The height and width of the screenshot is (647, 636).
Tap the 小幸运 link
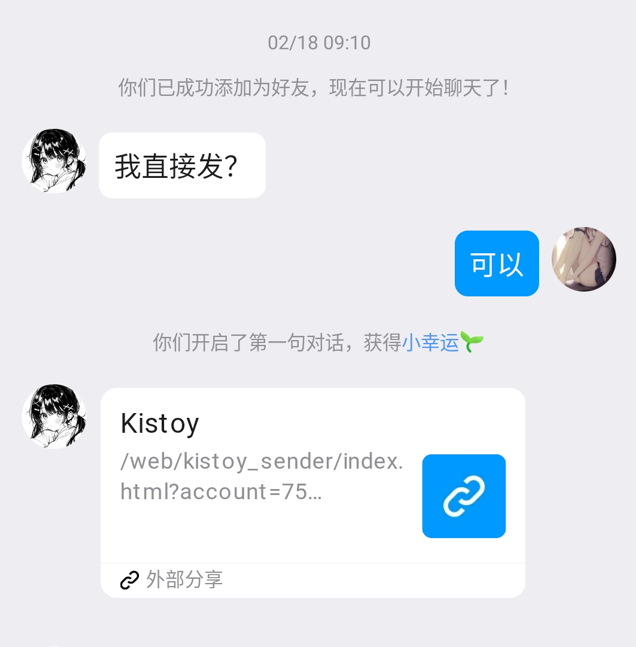pyautogui.click(x=431, y=343)
